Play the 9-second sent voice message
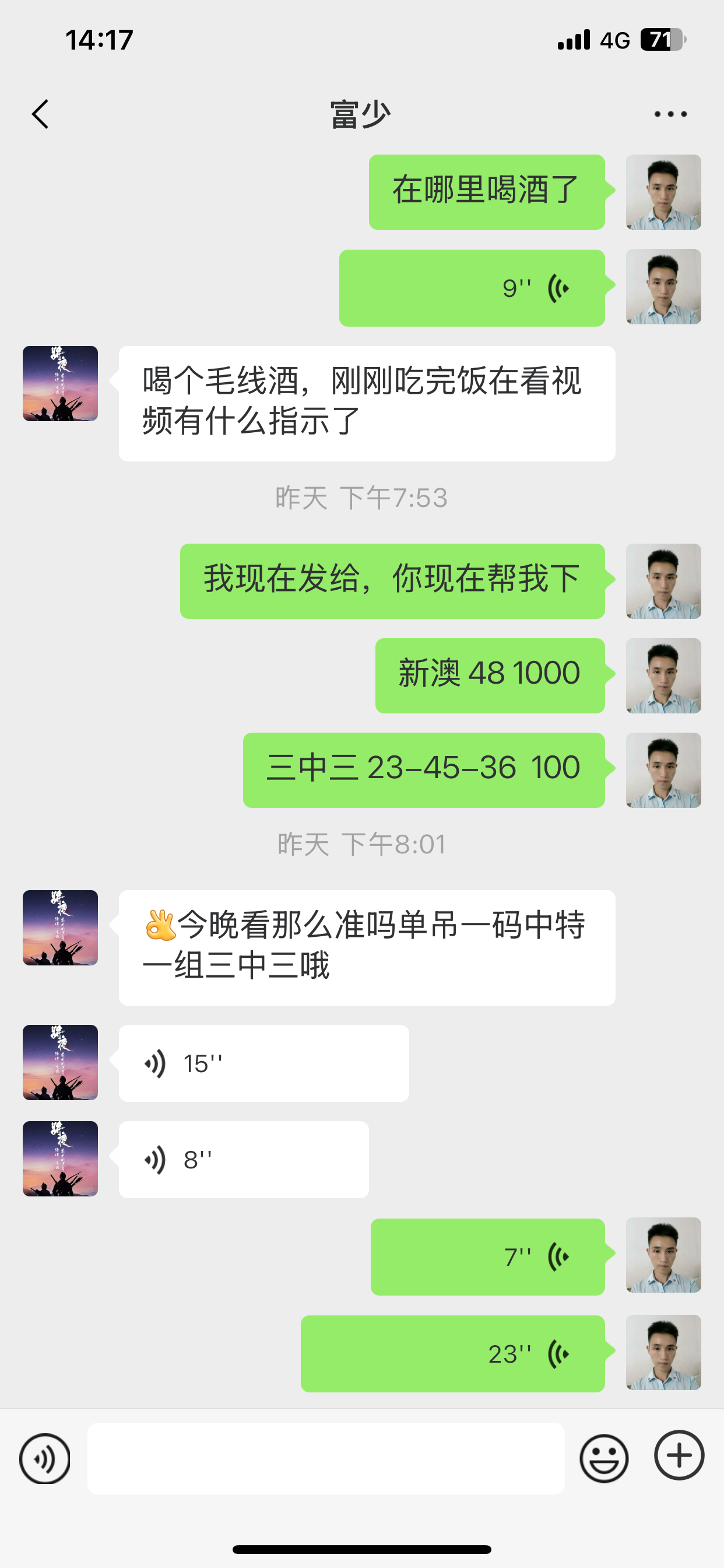The height and width of the screenshot is (1568, 724). (472, 288)
